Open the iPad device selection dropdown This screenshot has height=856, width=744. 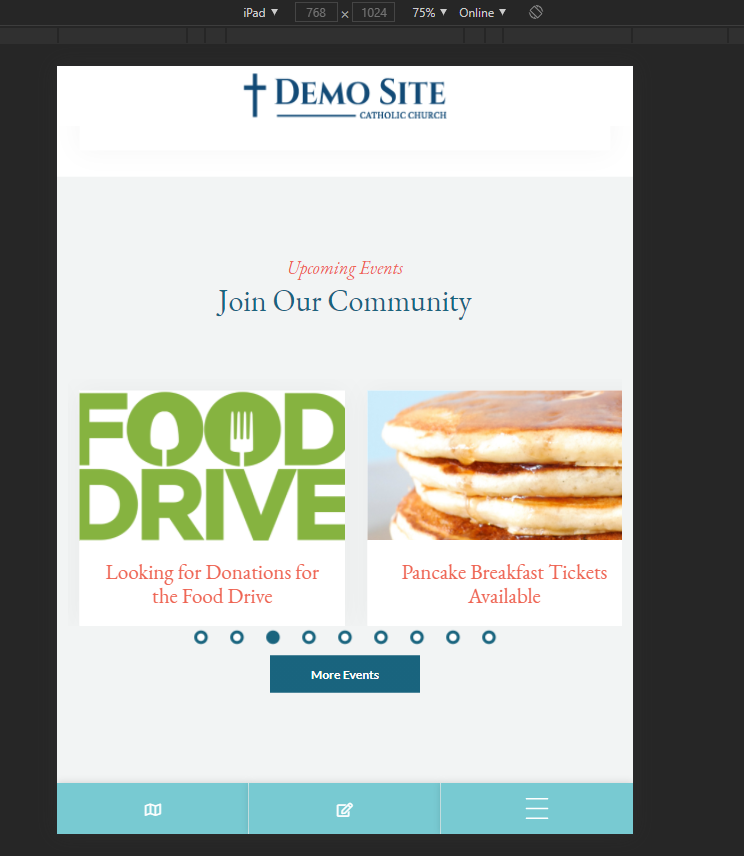tap(260, 13)
